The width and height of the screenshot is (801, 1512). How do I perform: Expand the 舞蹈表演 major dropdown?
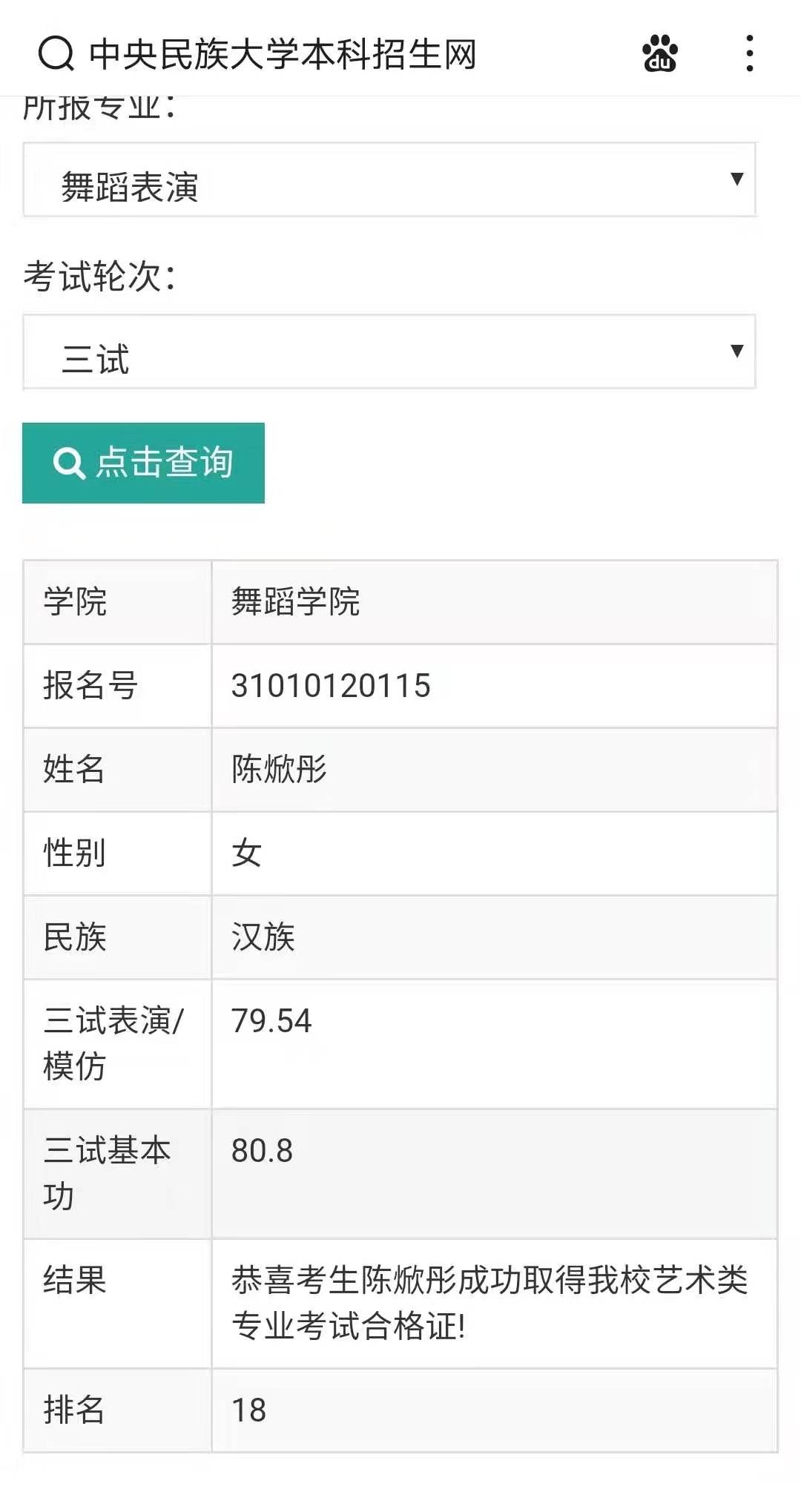coord(389,180)
